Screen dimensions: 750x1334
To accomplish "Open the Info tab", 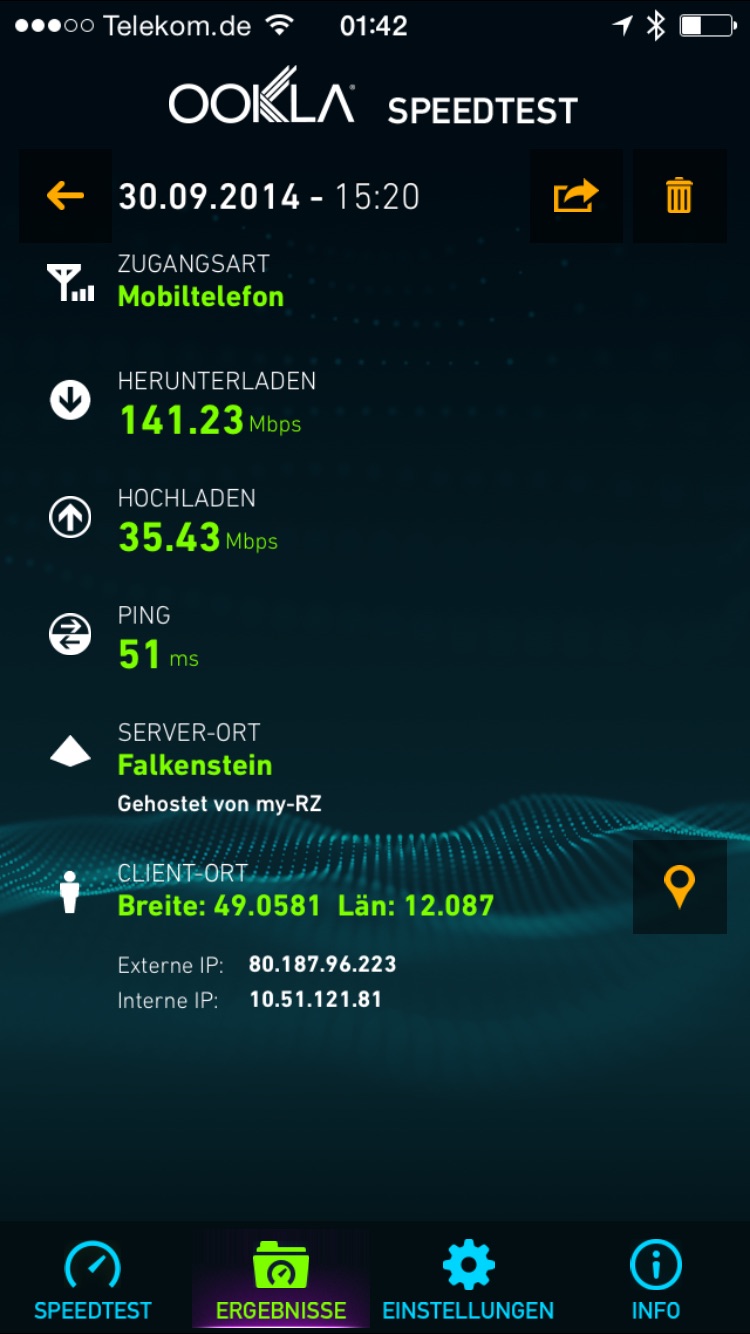I will tap(656, 1280).
